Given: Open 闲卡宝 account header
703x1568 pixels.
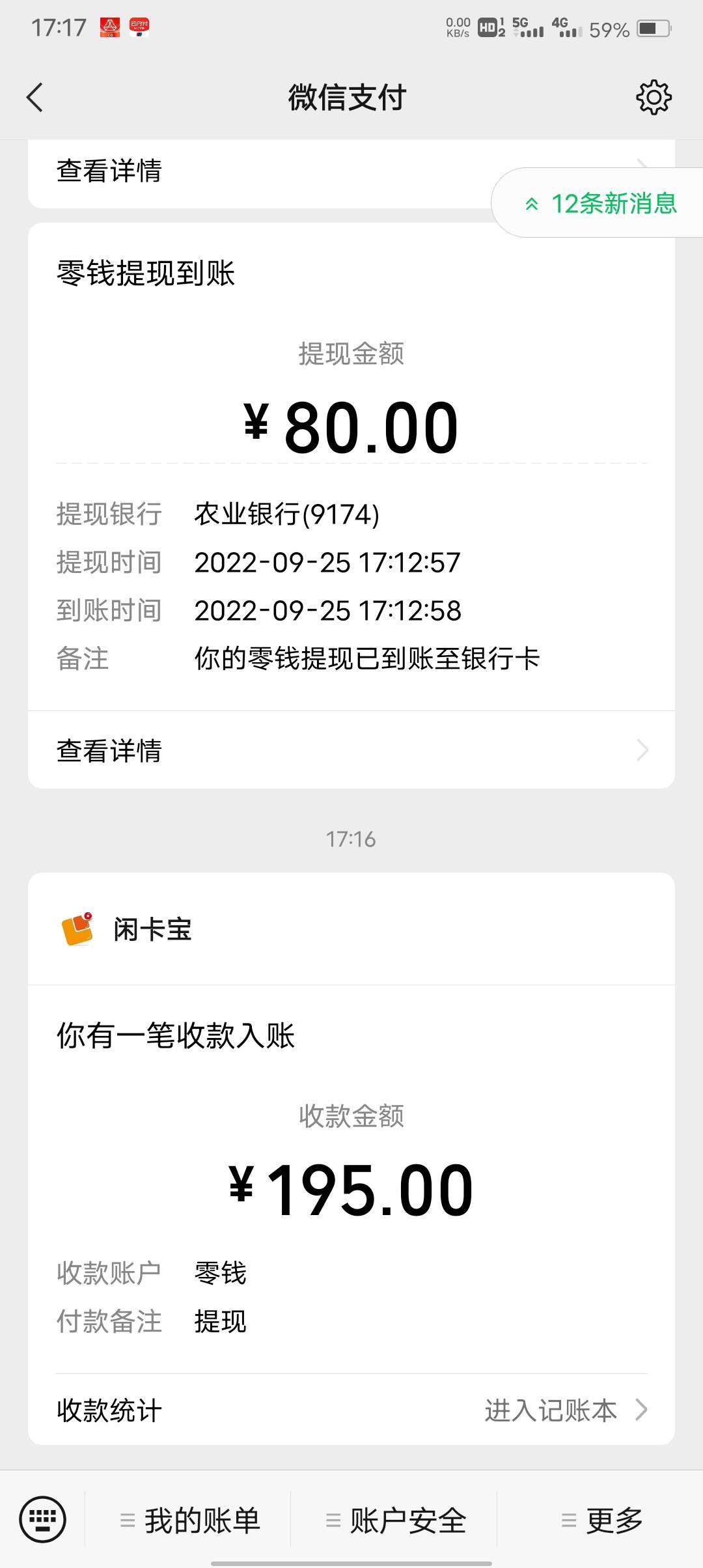Looking at the screenshot, I should pos(351,929).
